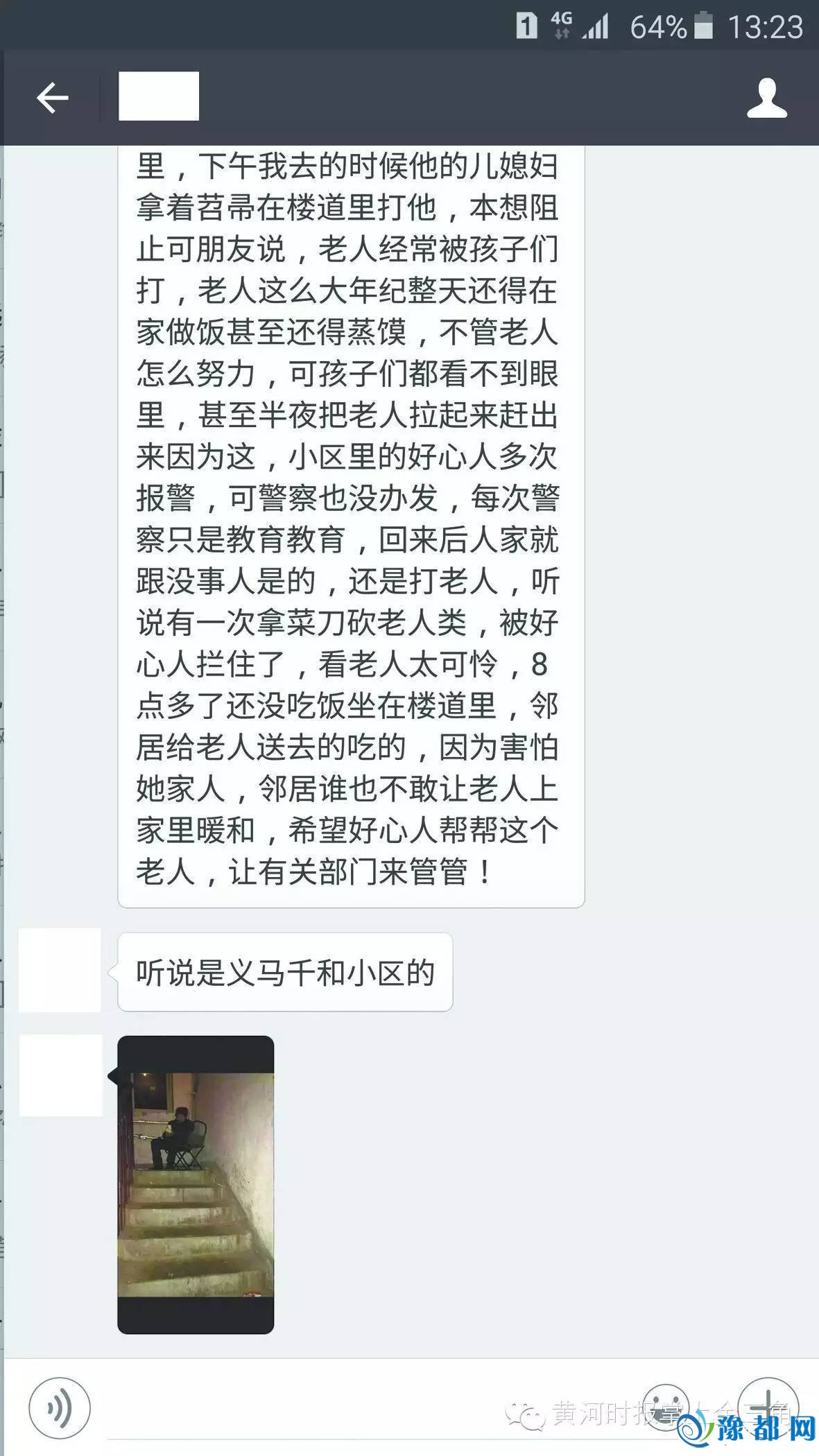819x1456 pixels.
Task: Switch to voice input mode
Action: [x=60, y=1407]
